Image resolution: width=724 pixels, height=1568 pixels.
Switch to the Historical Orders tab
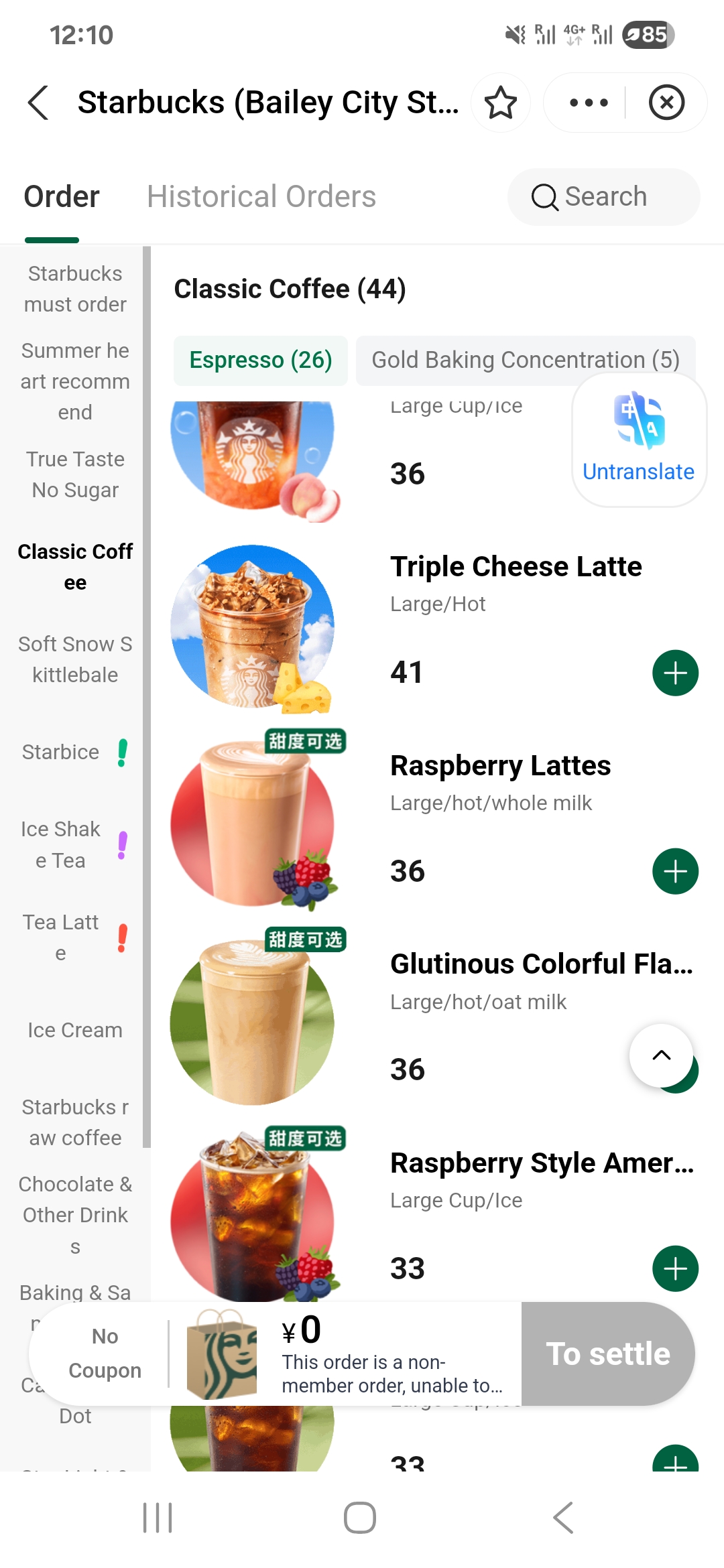click(x=261, y=197)
